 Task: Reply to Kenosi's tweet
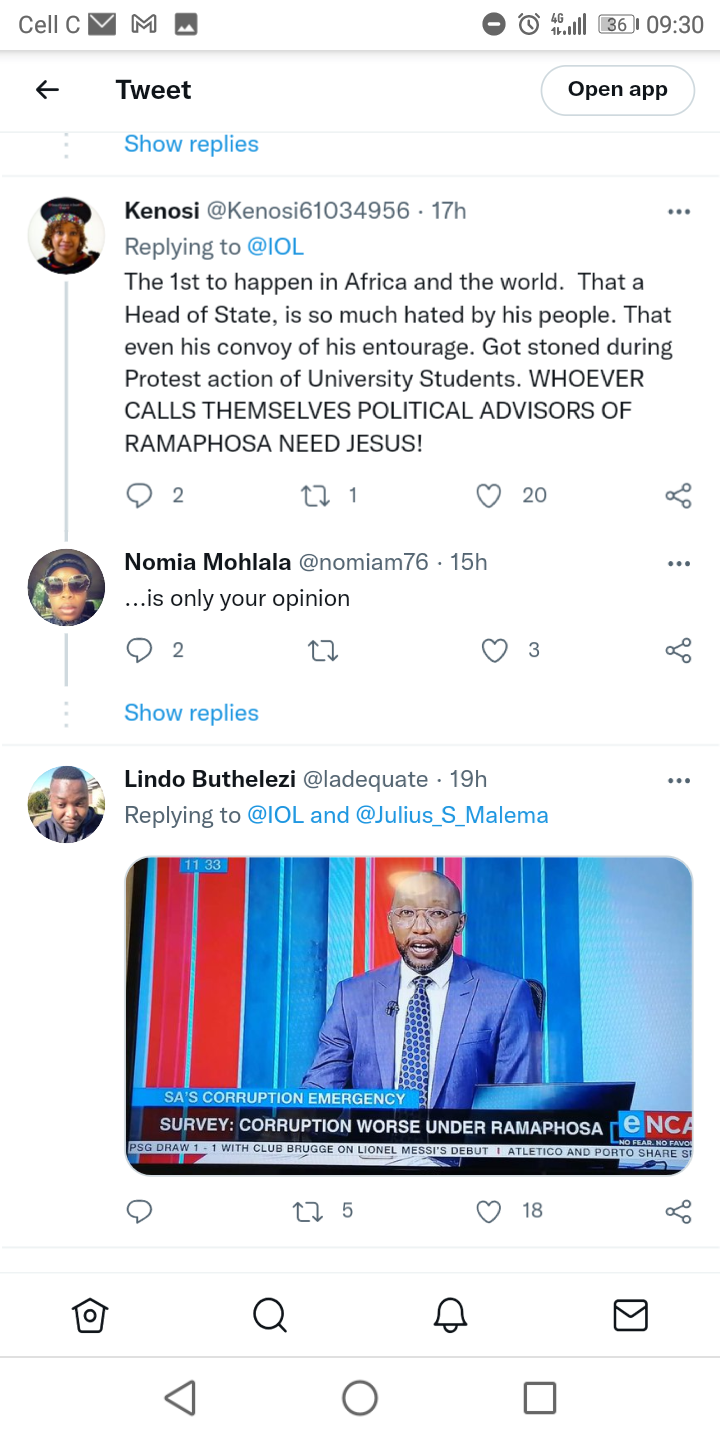(x=139, y=495)
